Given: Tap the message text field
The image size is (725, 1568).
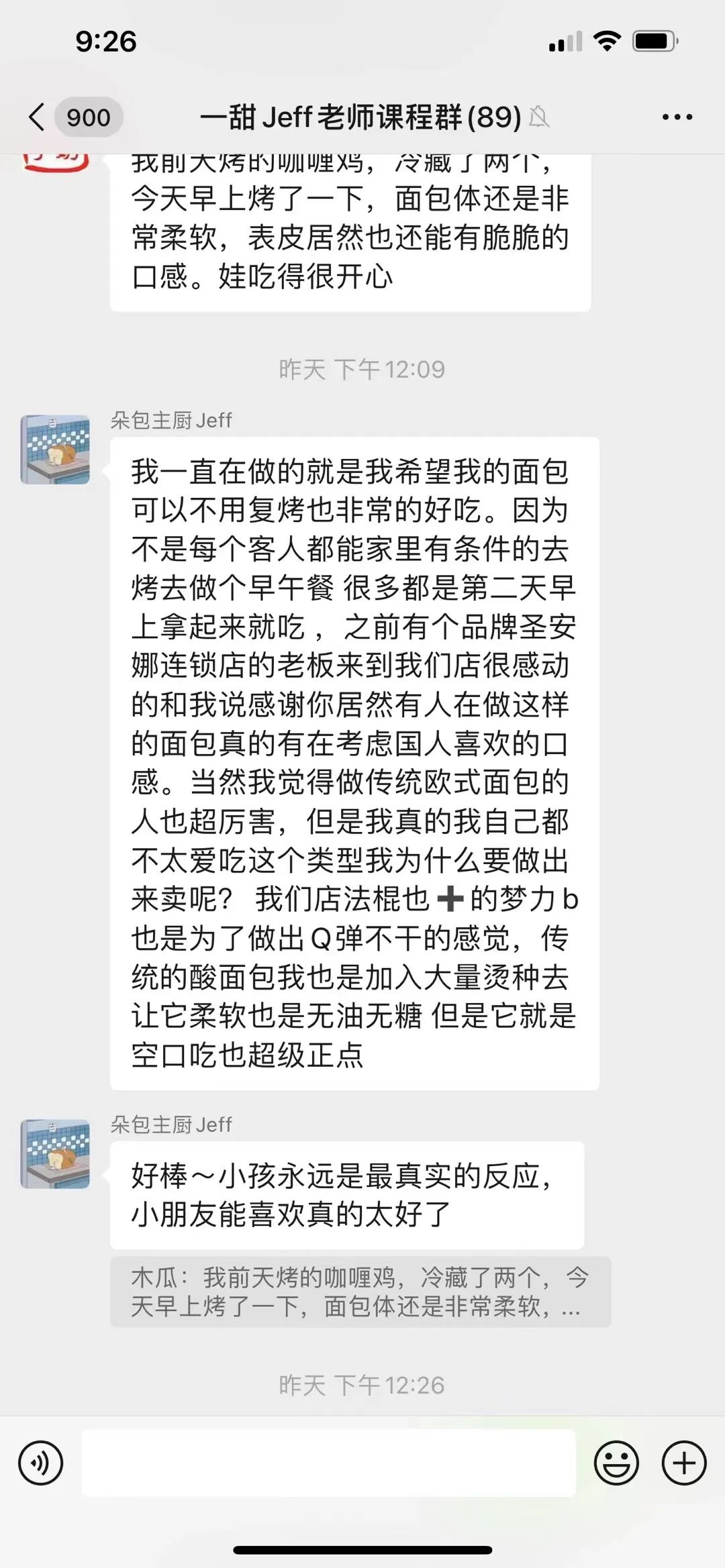Looking at the screenshot, I should coord(328,1463).
